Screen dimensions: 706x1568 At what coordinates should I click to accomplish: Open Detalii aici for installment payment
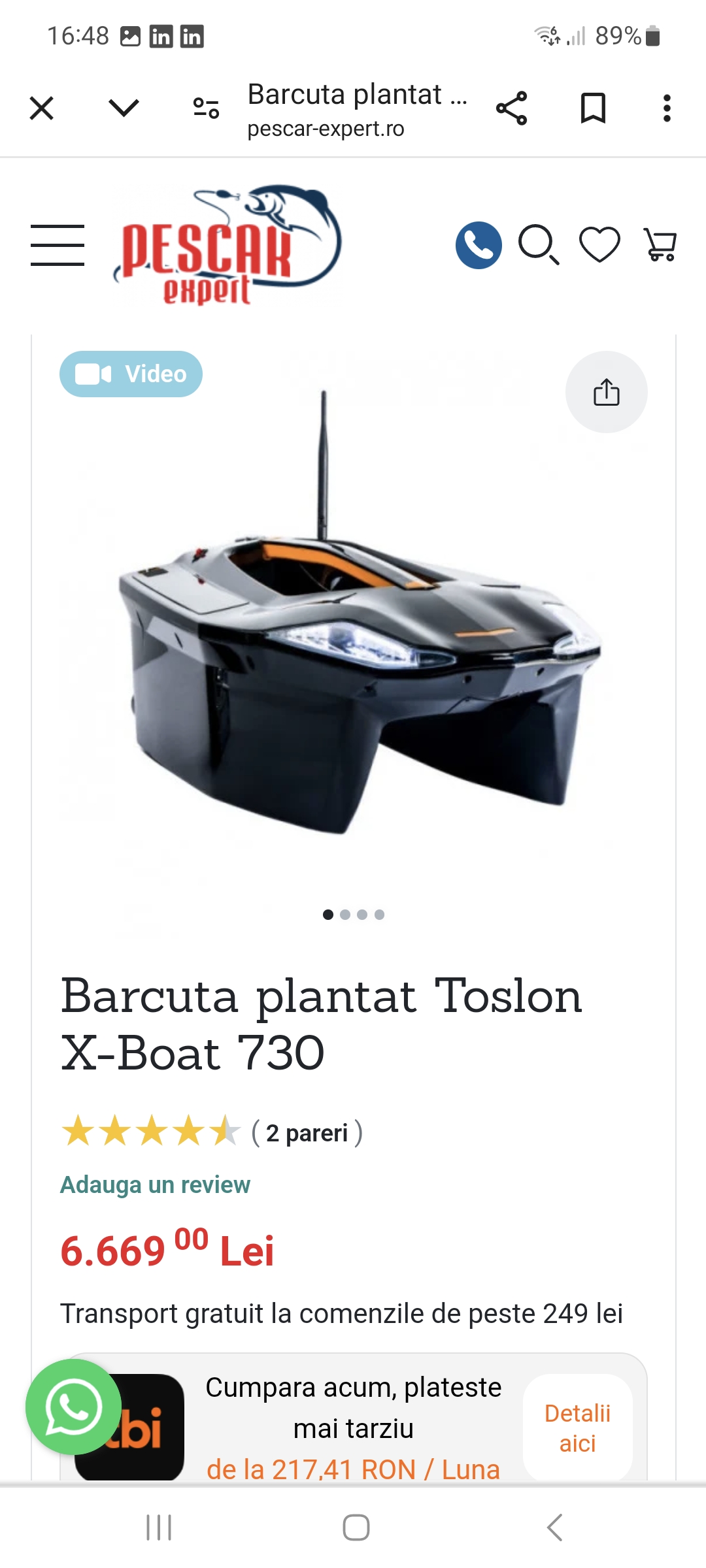click(x=577, y=1428)
